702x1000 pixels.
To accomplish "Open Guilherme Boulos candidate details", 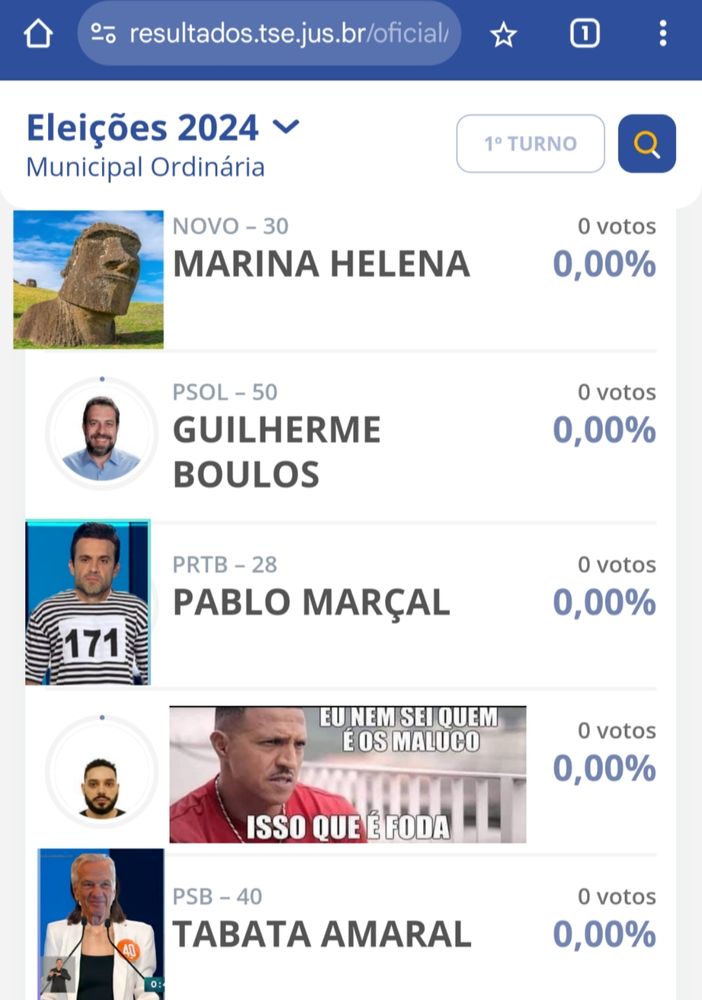I will pyautogui.click(x=277, y=451).
